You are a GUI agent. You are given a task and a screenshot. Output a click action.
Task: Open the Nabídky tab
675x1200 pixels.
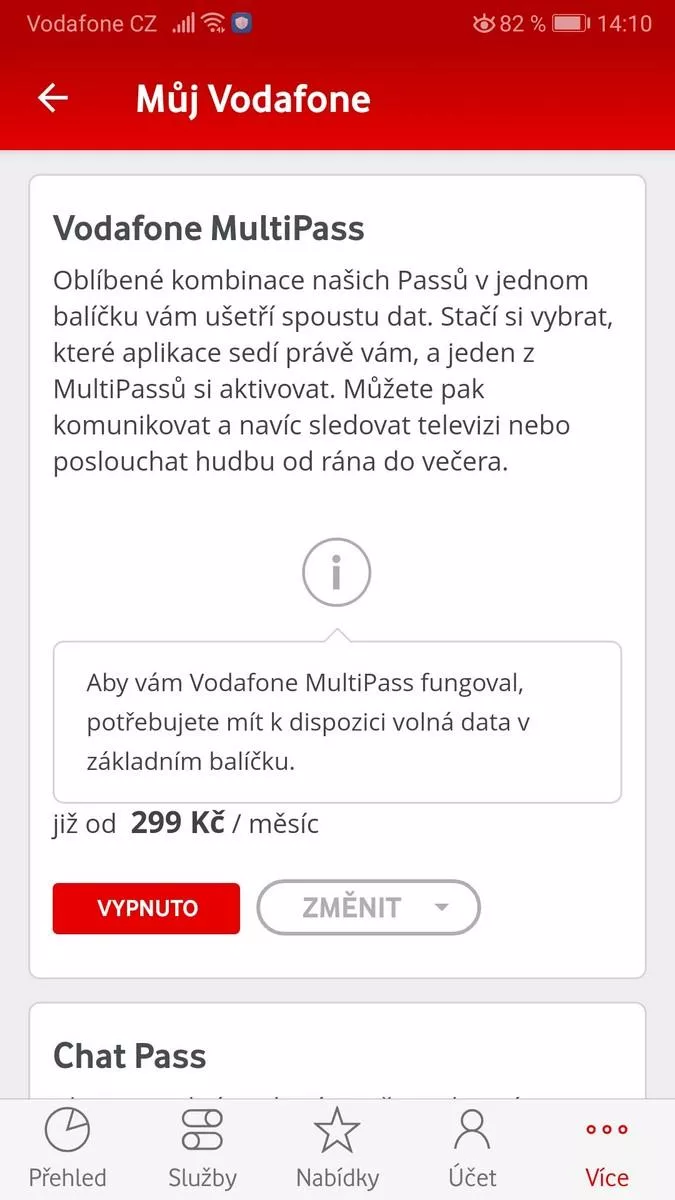click(x=337, y=1149)
